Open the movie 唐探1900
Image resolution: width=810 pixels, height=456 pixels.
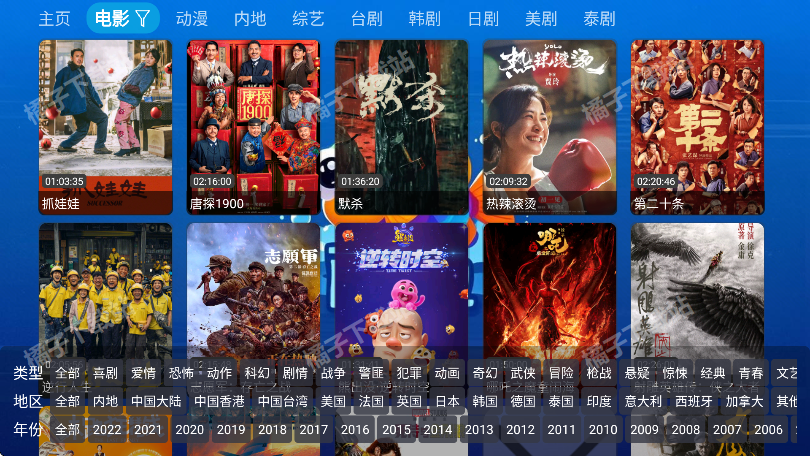point(253,127)
